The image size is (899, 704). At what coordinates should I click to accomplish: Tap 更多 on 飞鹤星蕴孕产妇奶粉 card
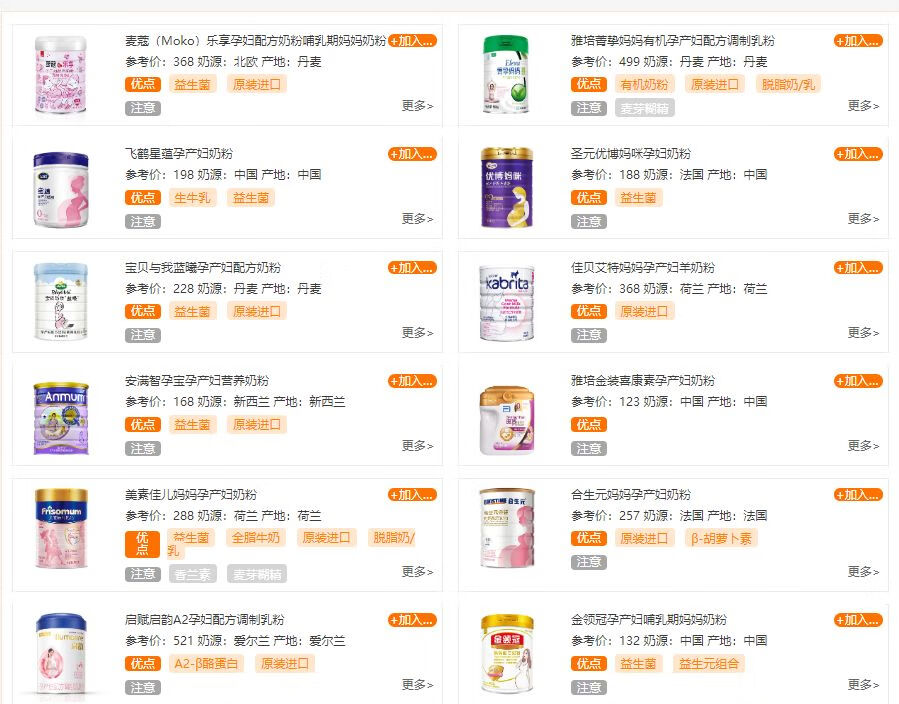pyautogui.click(x=417, y=218)
